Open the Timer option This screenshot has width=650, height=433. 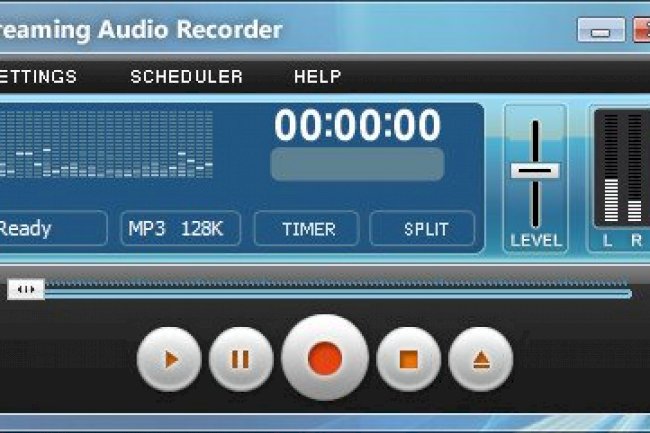tap(308, 228)
